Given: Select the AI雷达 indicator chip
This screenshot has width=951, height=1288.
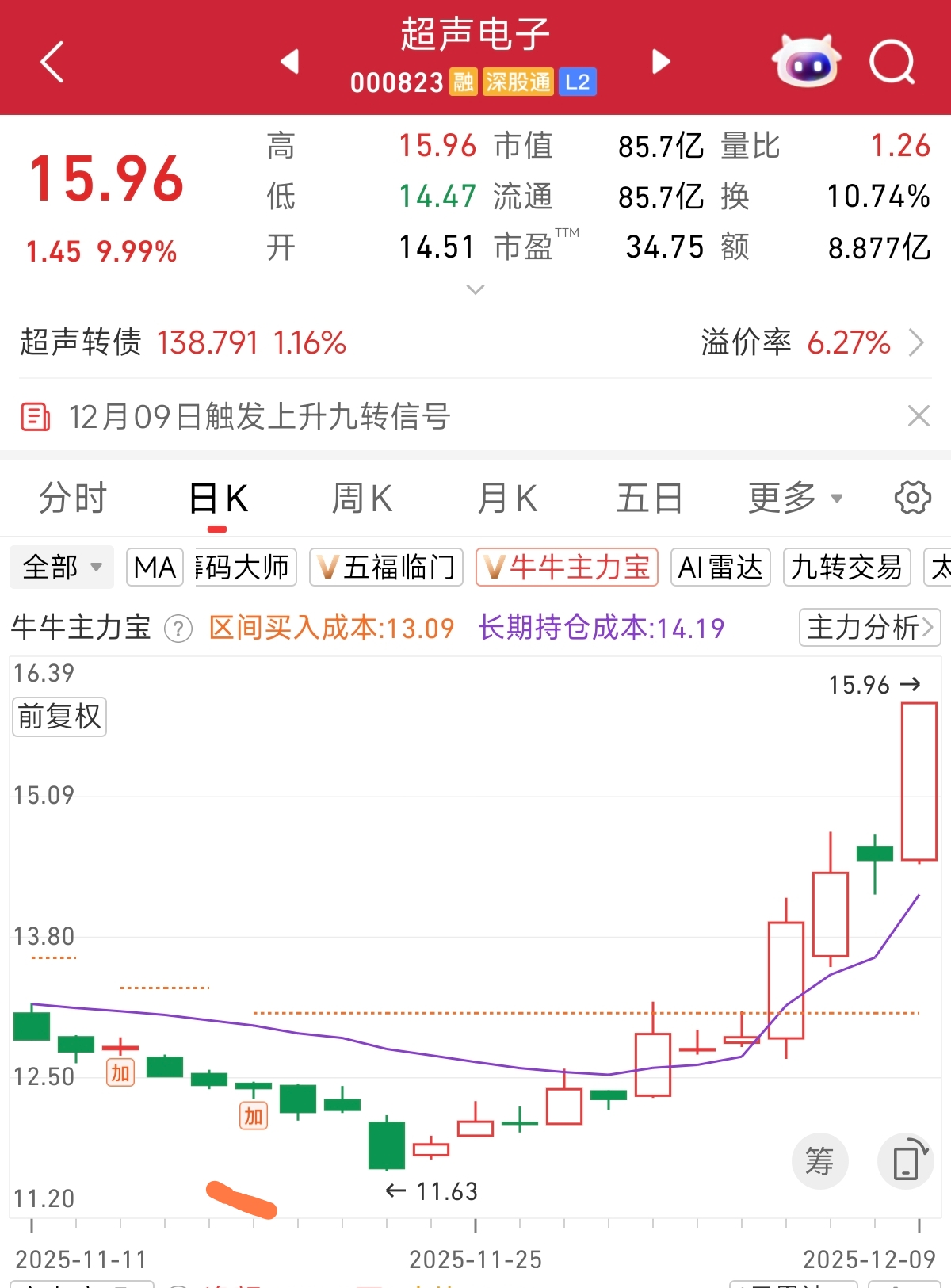Looking at the screenshot, I should pos(720,567).
